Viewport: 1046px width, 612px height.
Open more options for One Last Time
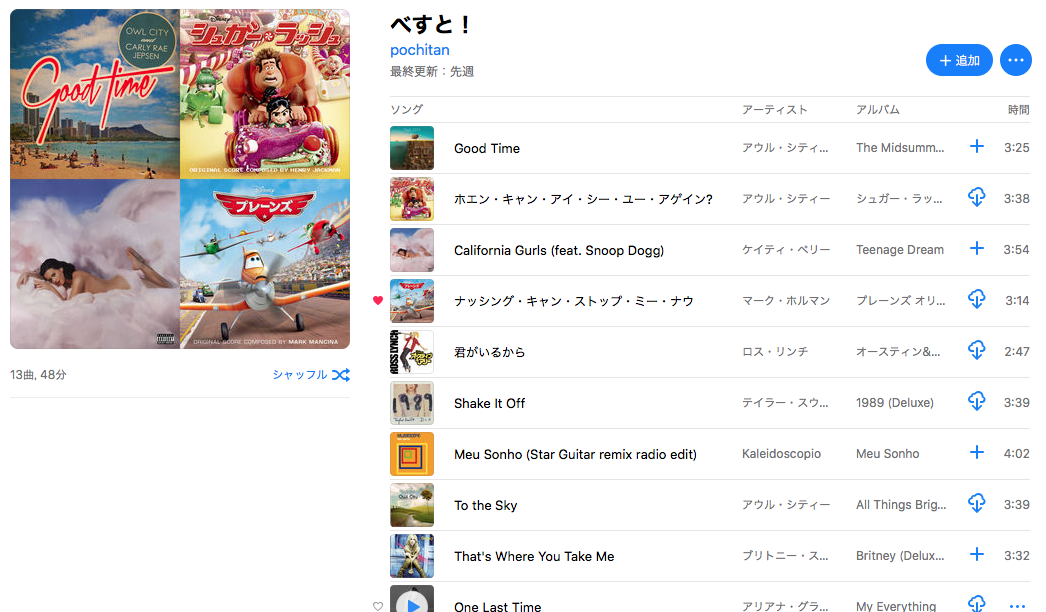coord(1017,605)
